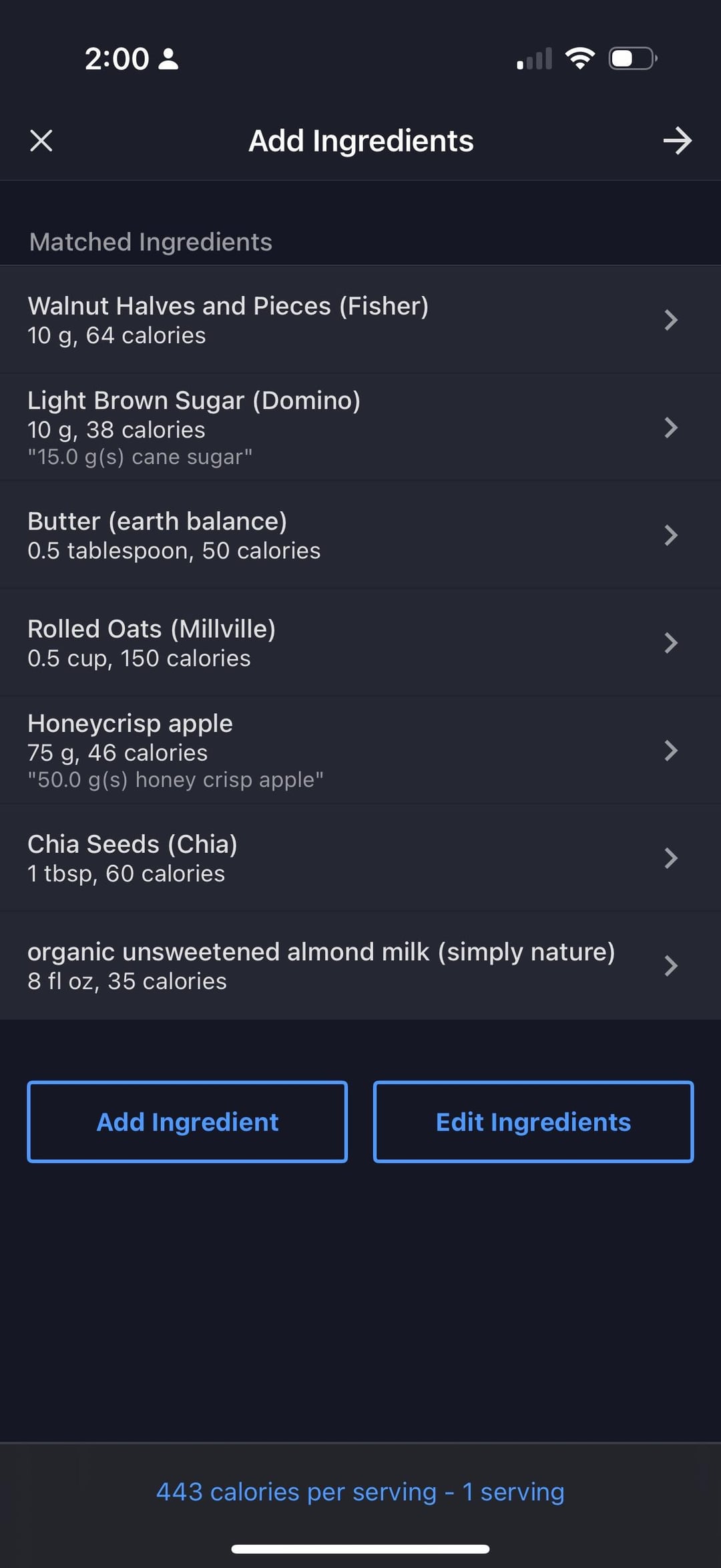The height and width of the screenshot is (1568, 721).
Task: Tap Edit Ingredients
Action: [x=533, y=1122]
